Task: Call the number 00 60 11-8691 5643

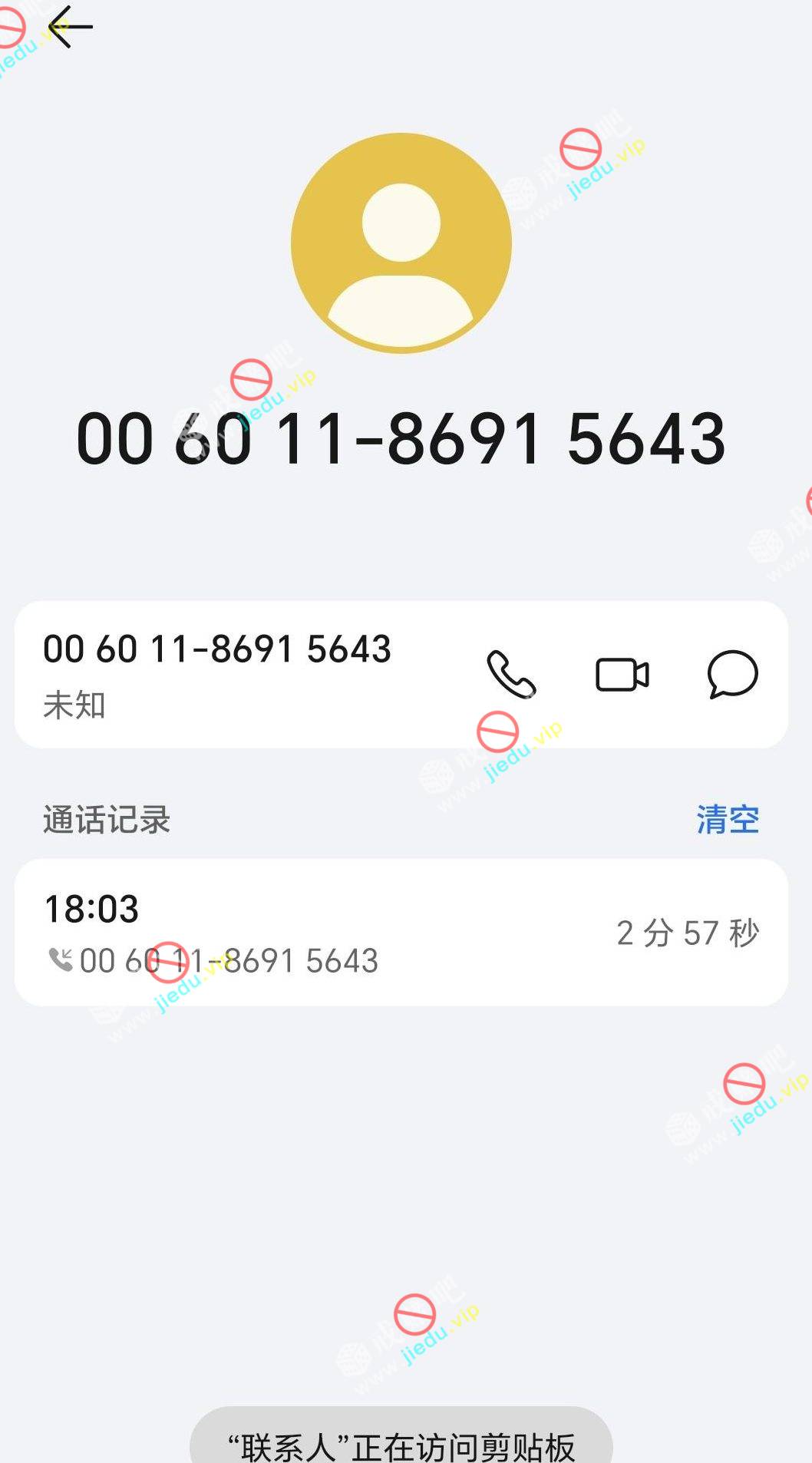Action: (511, 675)
